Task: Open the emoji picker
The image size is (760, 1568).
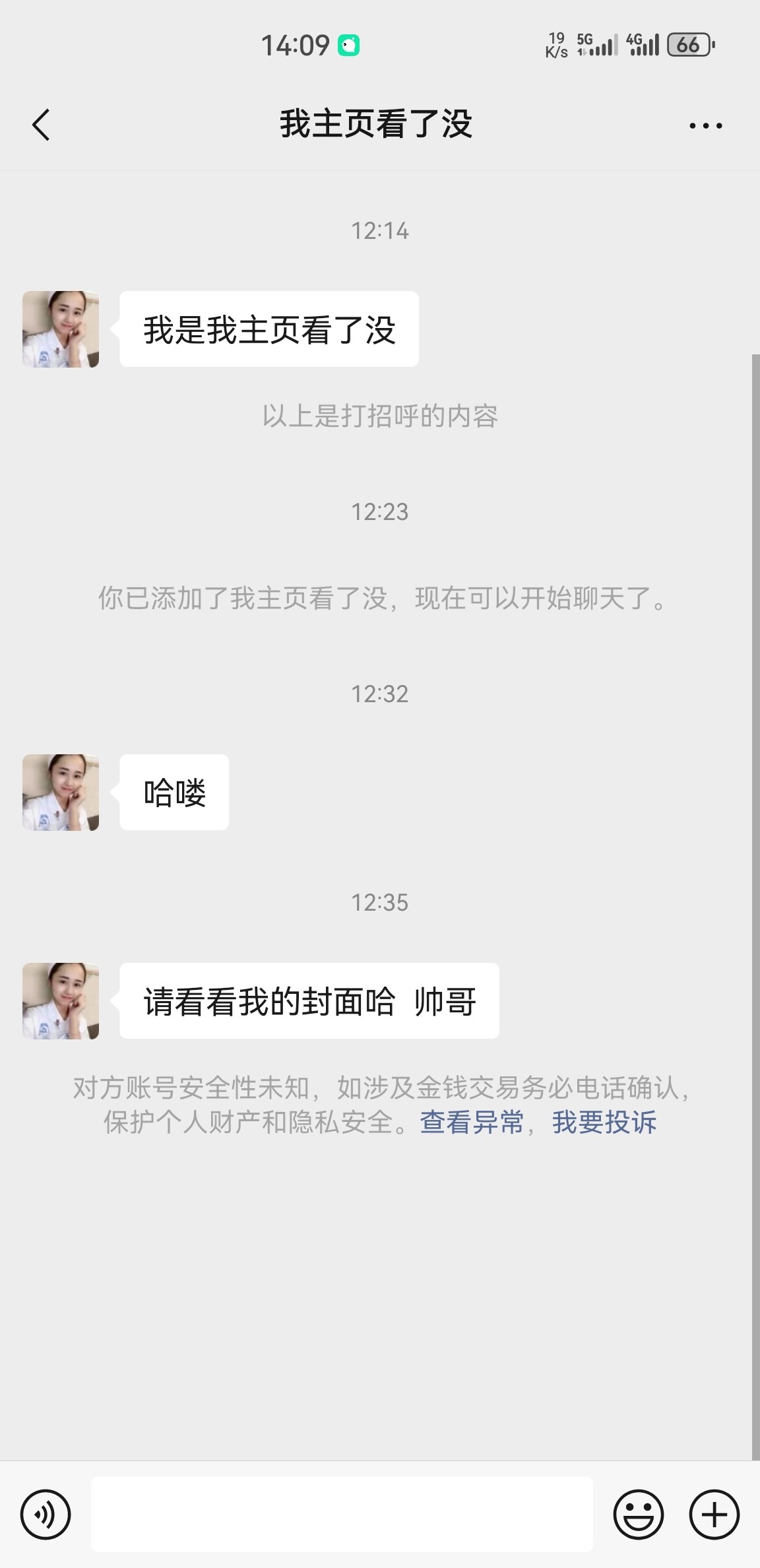Action: pyautogui.click(x=638, y=1514)
